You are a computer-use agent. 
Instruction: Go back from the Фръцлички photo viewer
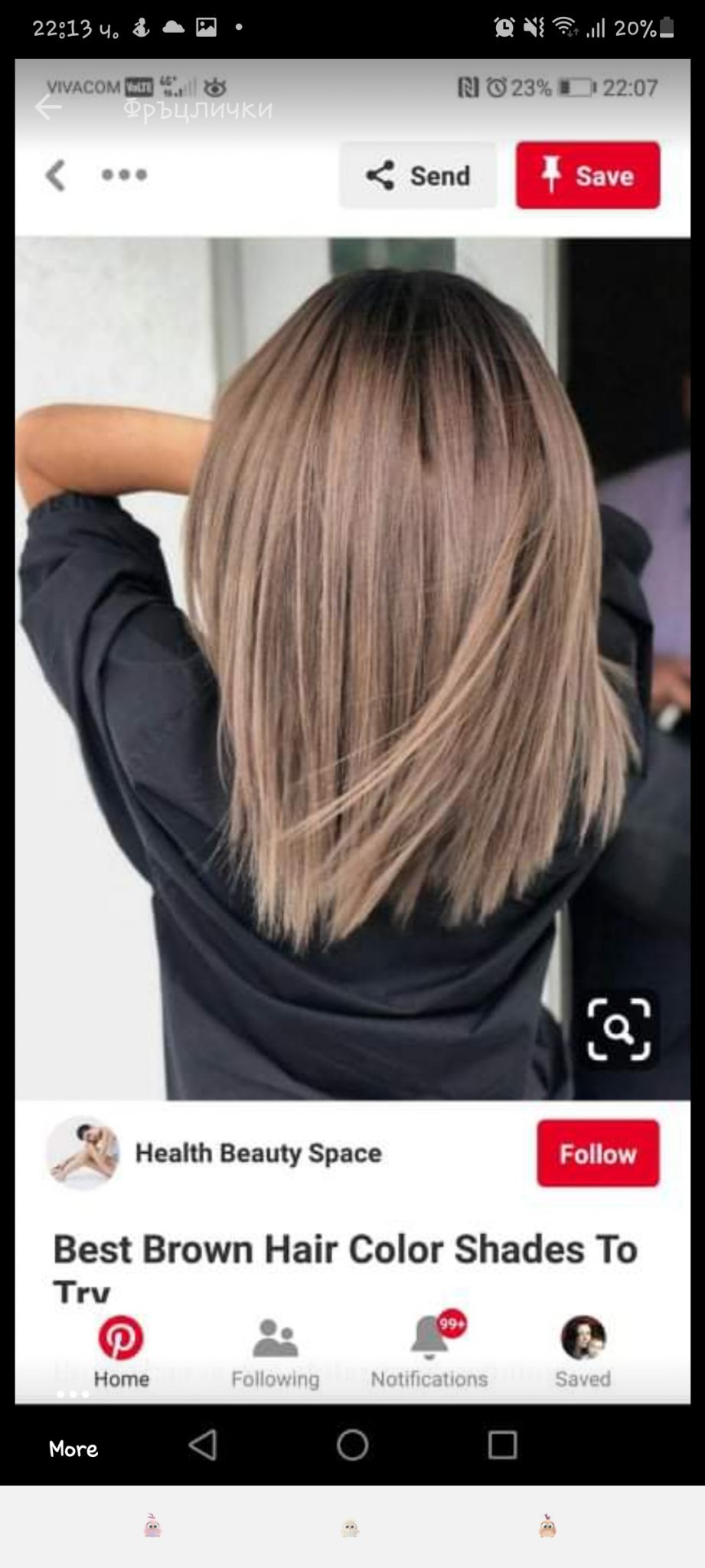pyautogui.click(x=48, y=107)
